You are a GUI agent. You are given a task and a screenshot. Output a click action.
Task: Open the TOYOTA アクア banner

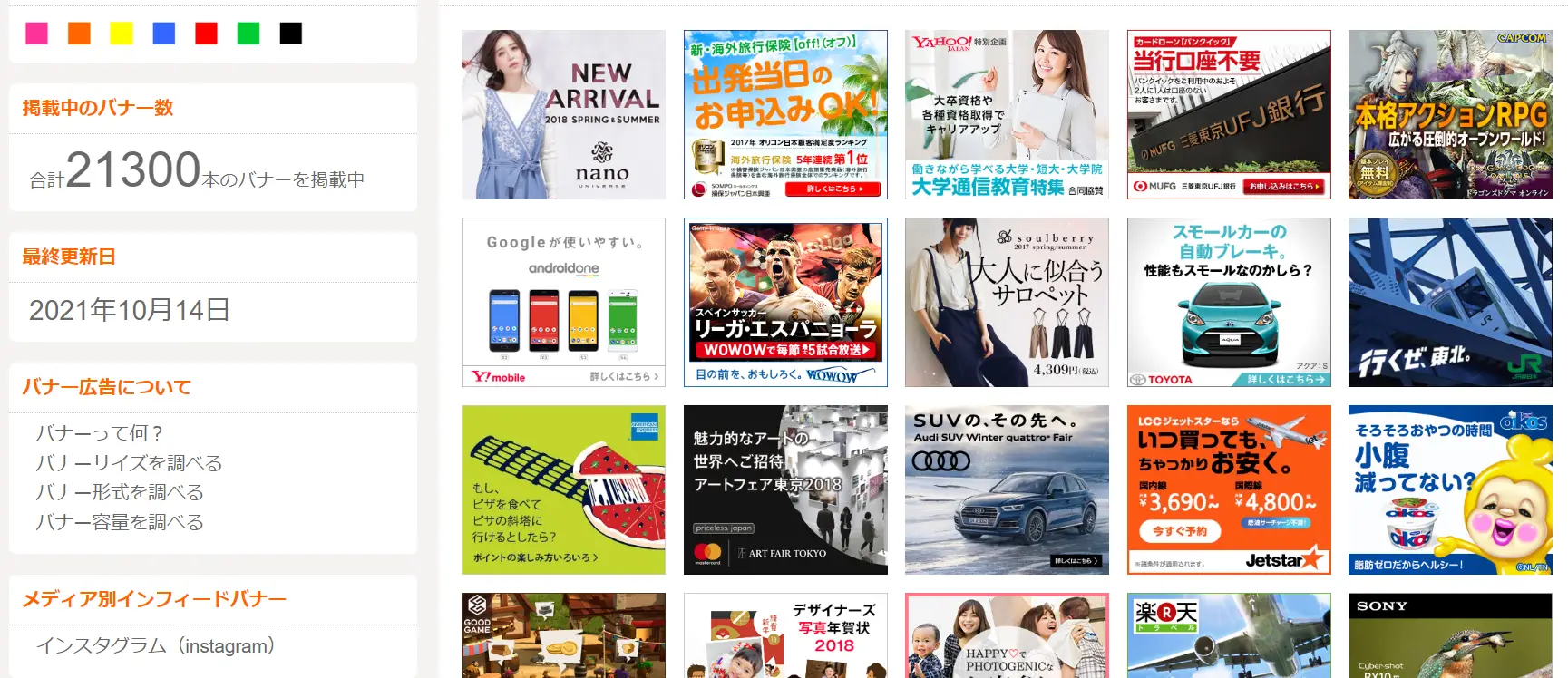click(x=1229, y=302)
